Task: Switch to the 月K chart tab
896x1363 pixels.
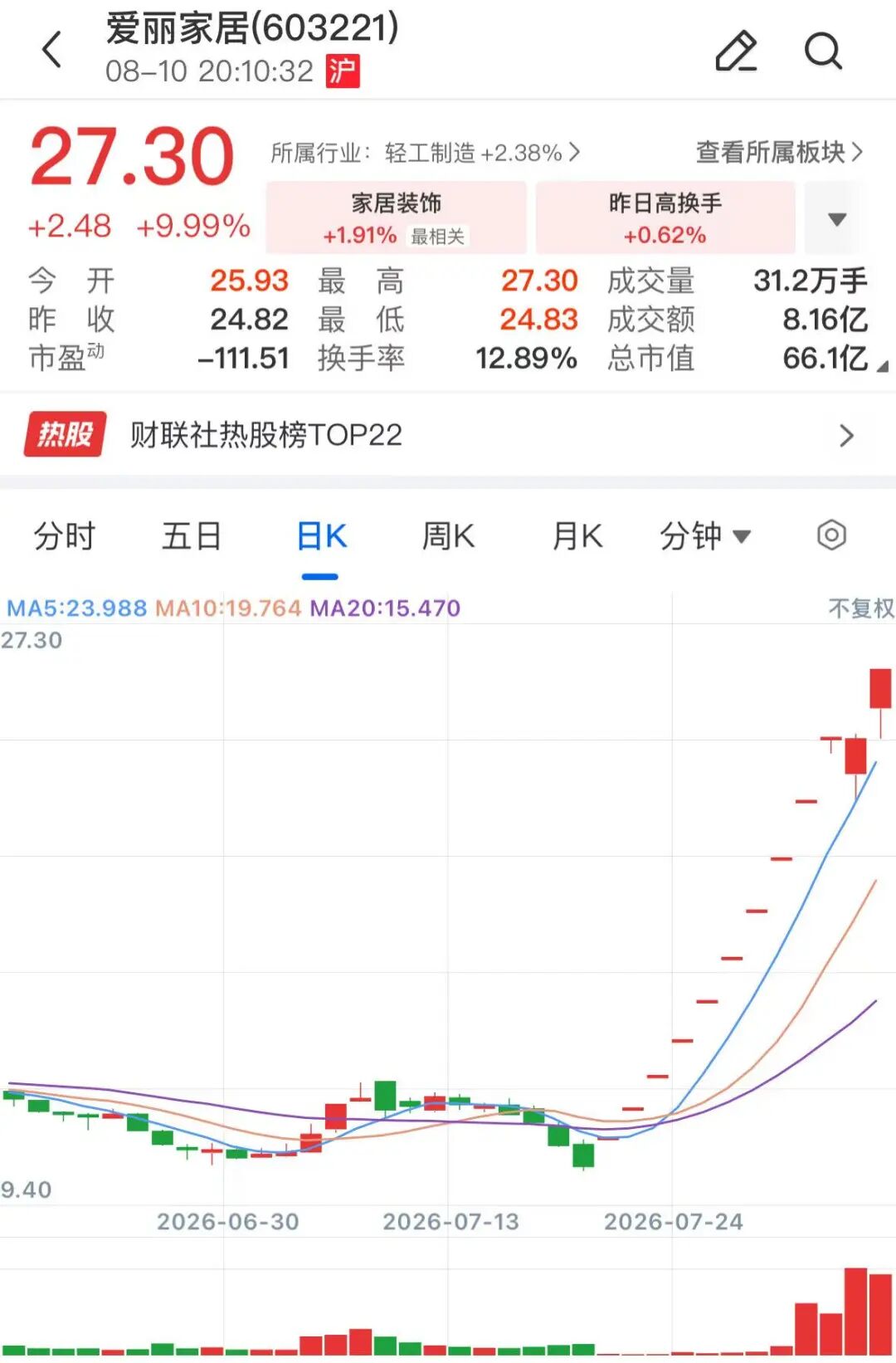Action: [577, 536]
